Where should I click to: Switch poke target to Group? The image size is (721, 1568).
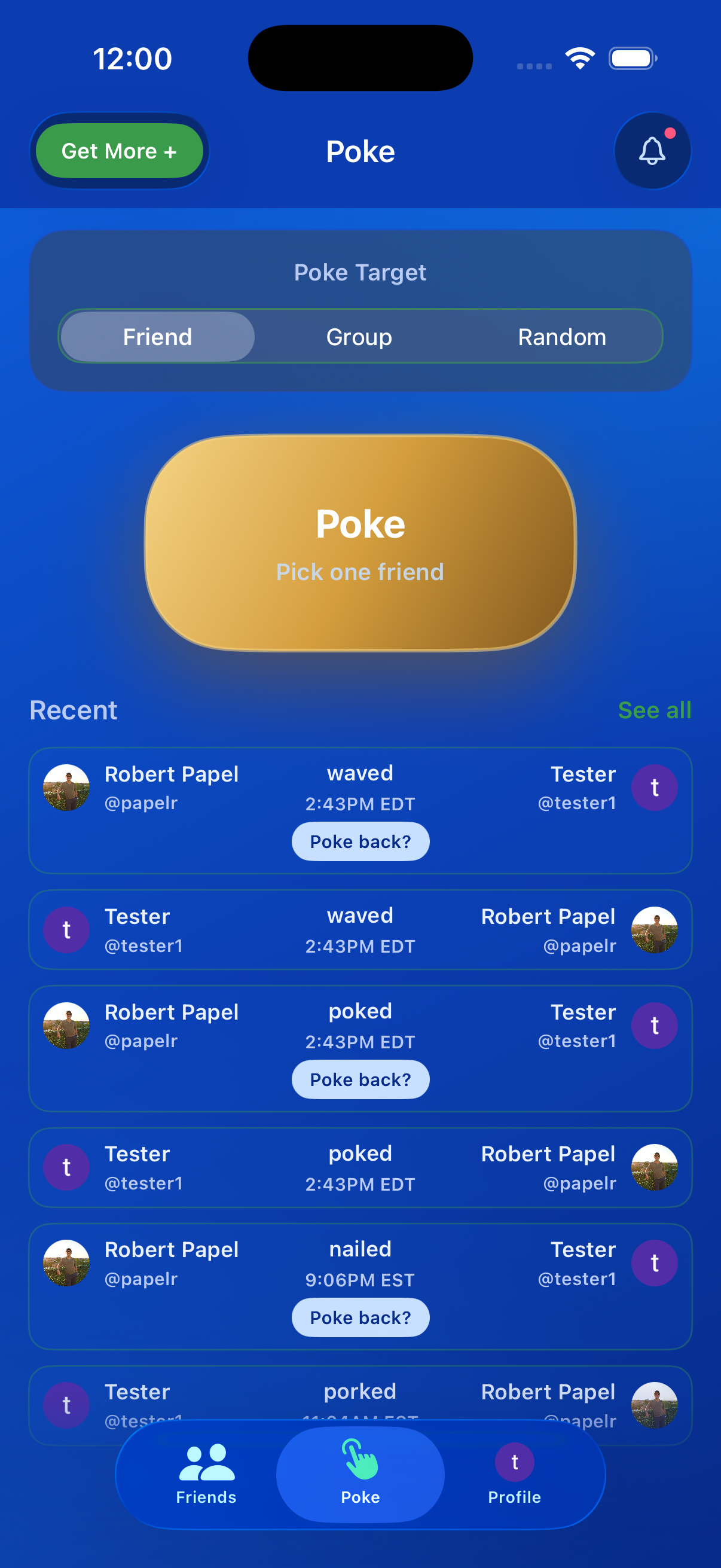359,336
